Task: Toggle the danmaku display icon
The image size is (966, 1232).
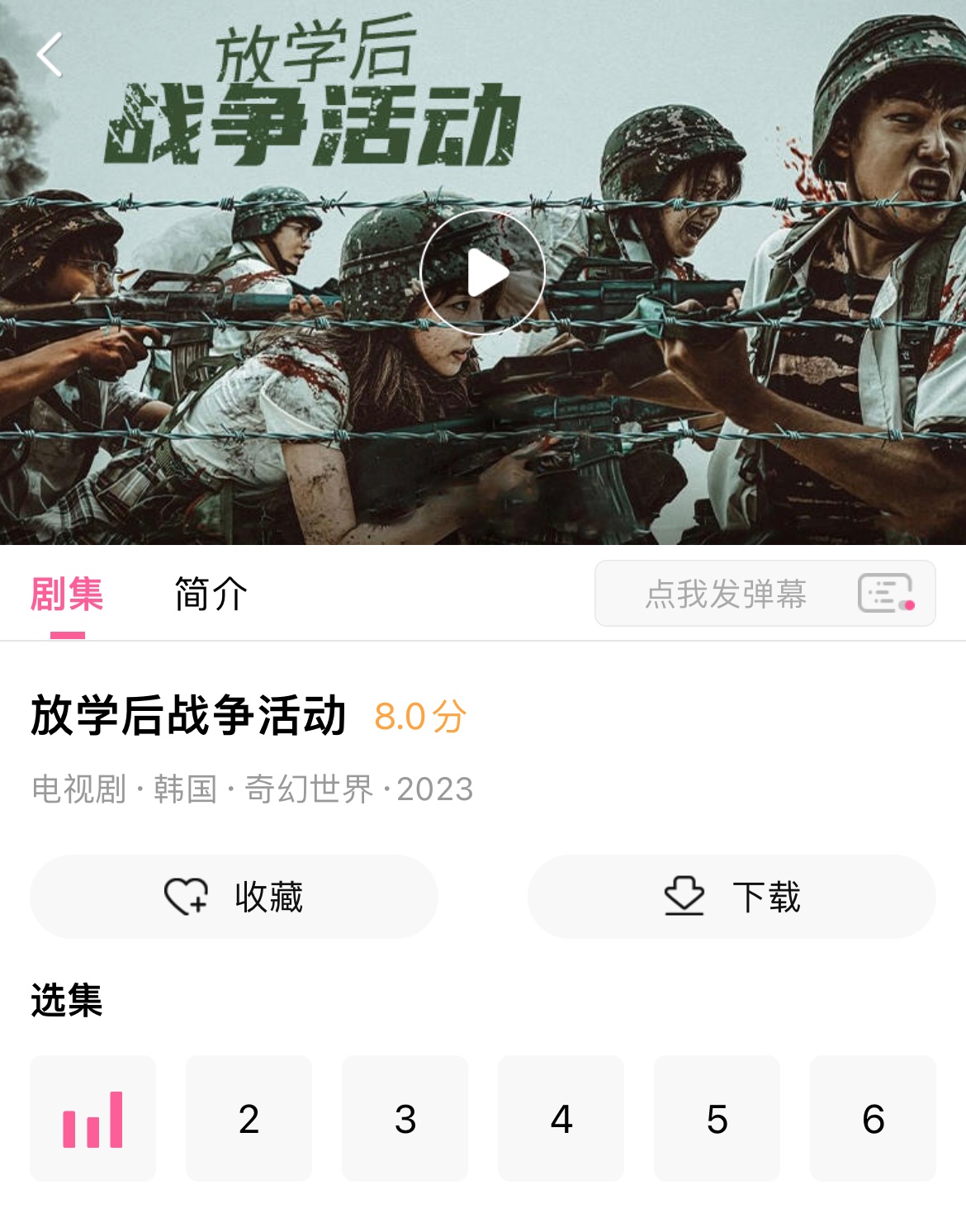Action: 886,594
